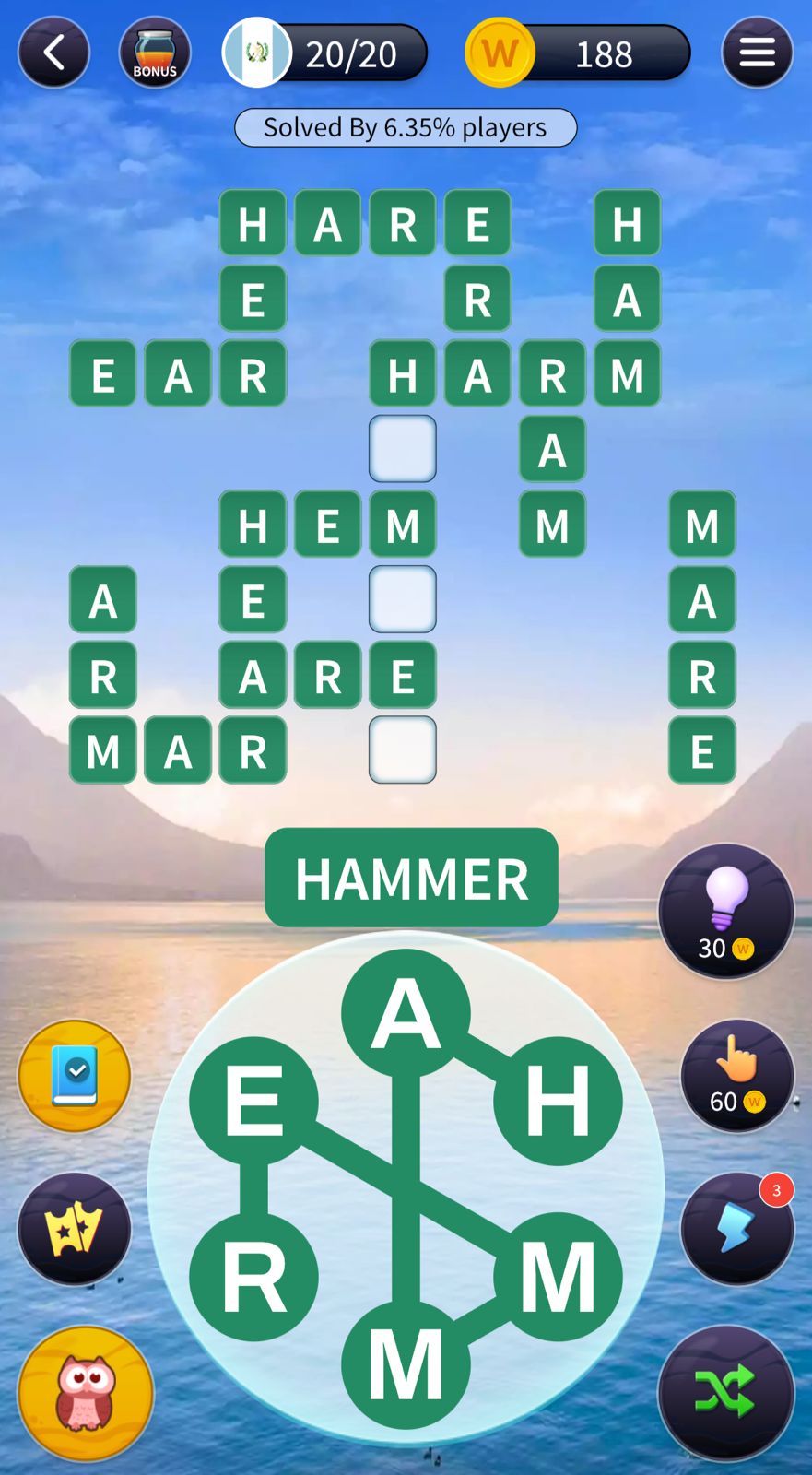
Task: Use the finger pointer hint for 60 coins
Action: [x=736, y=1076]
